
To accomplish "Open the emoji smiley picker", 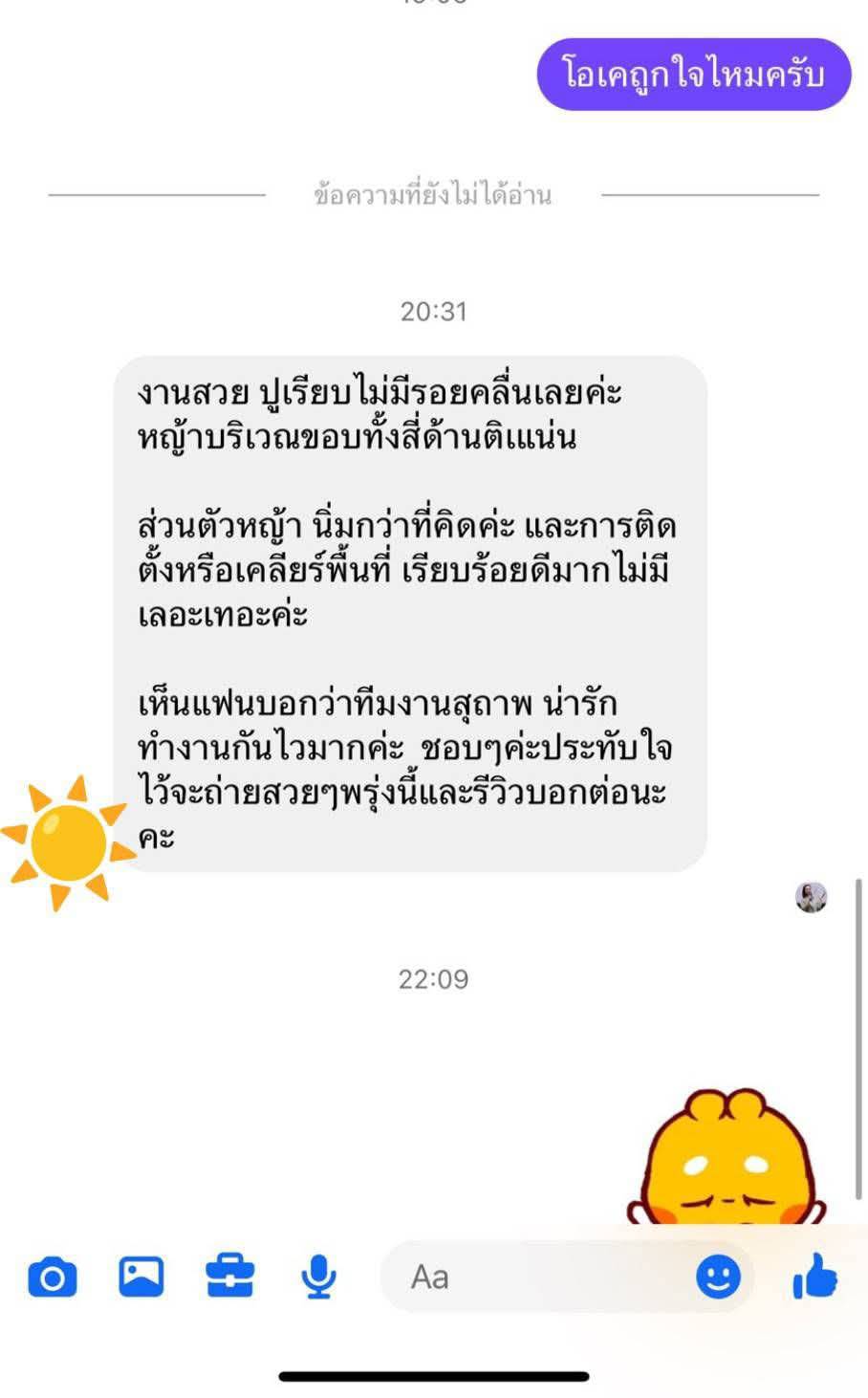I will tap(718, 1276).
